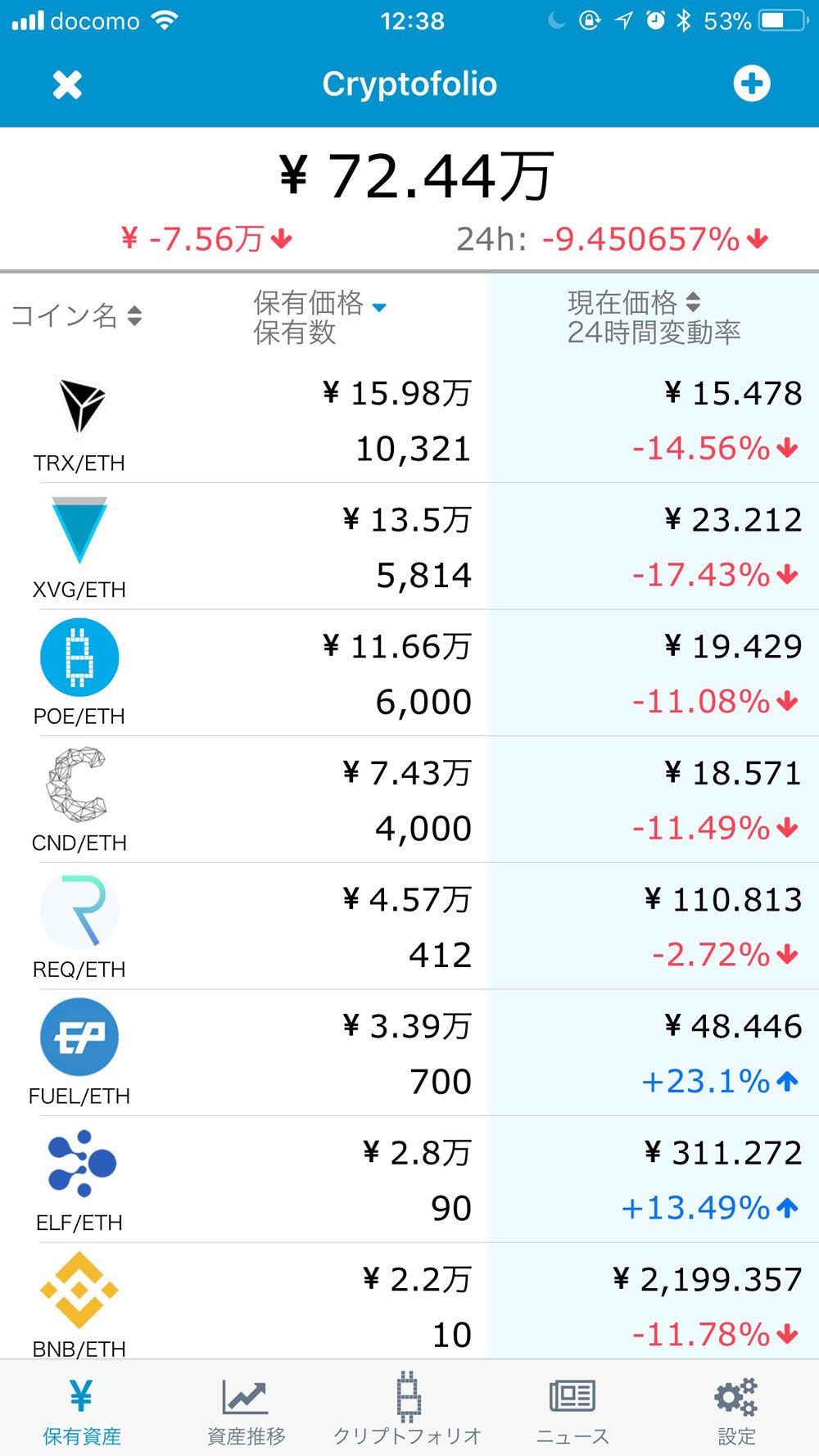Screen dimensions: 819x1456
Task: Switch to the ニュース tab
Action: (572, 1410)
